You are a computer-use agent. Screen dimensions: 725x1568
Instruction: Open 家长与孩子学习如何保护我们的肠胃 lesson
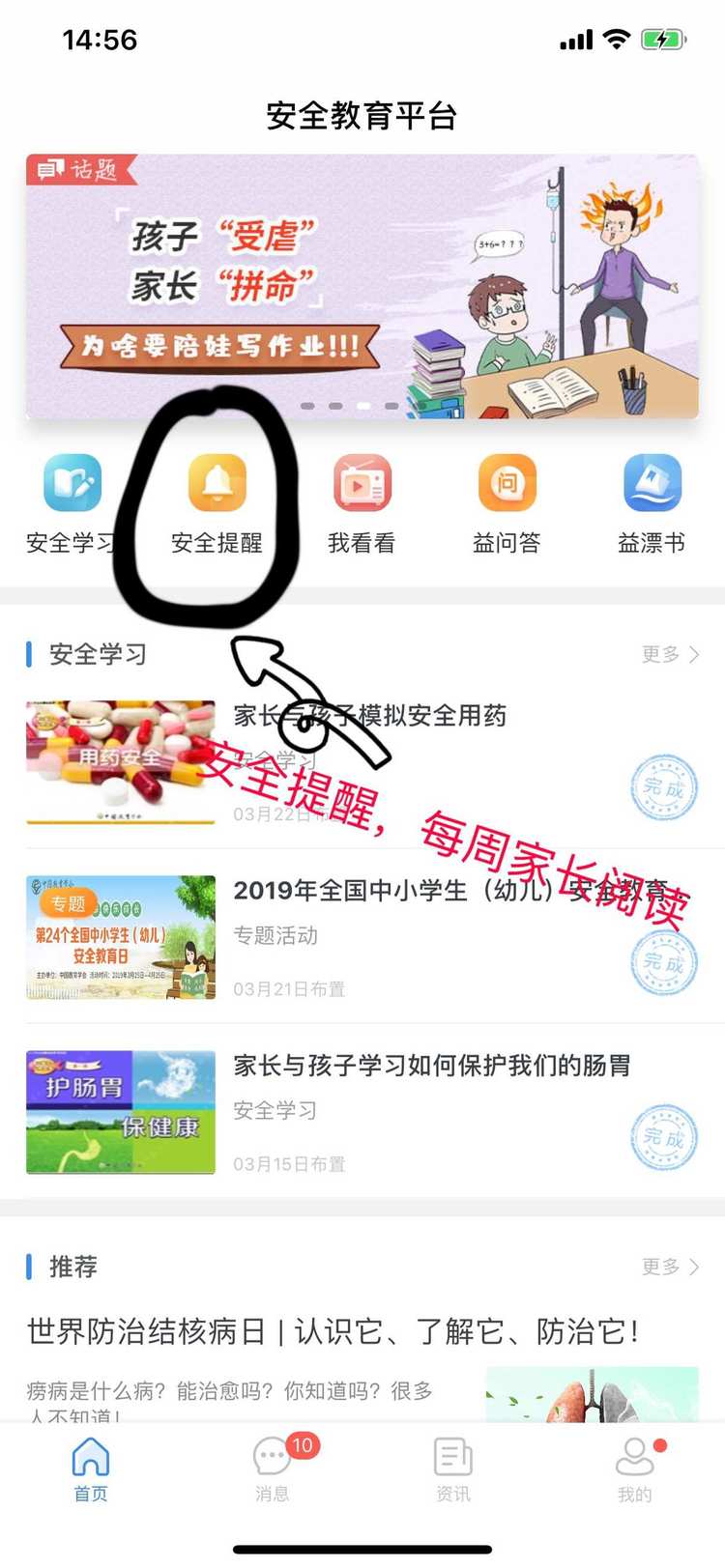[x=432, y=1066]
